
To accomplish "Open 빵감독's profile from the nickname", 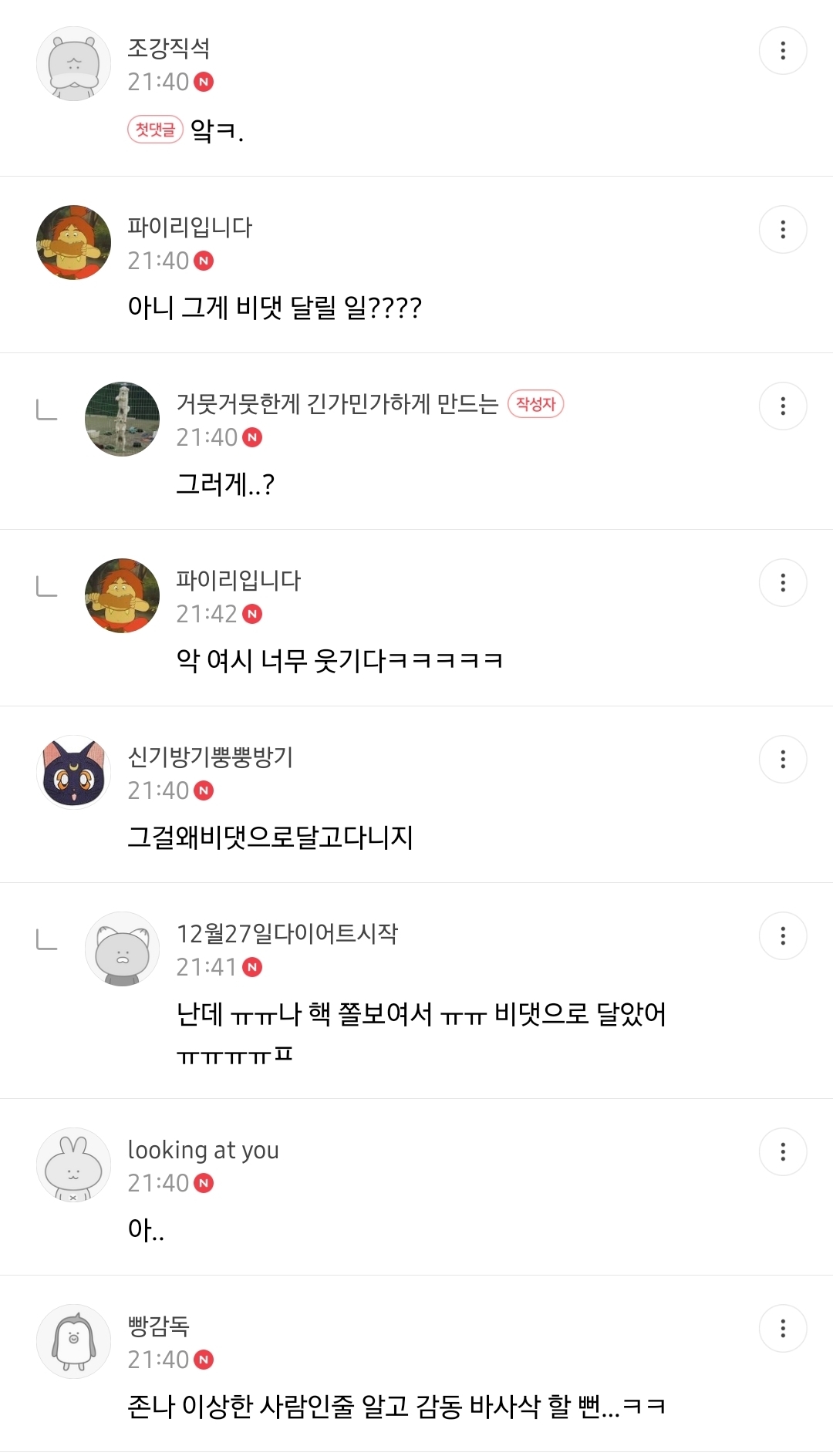I will [x=158, y=1326].
